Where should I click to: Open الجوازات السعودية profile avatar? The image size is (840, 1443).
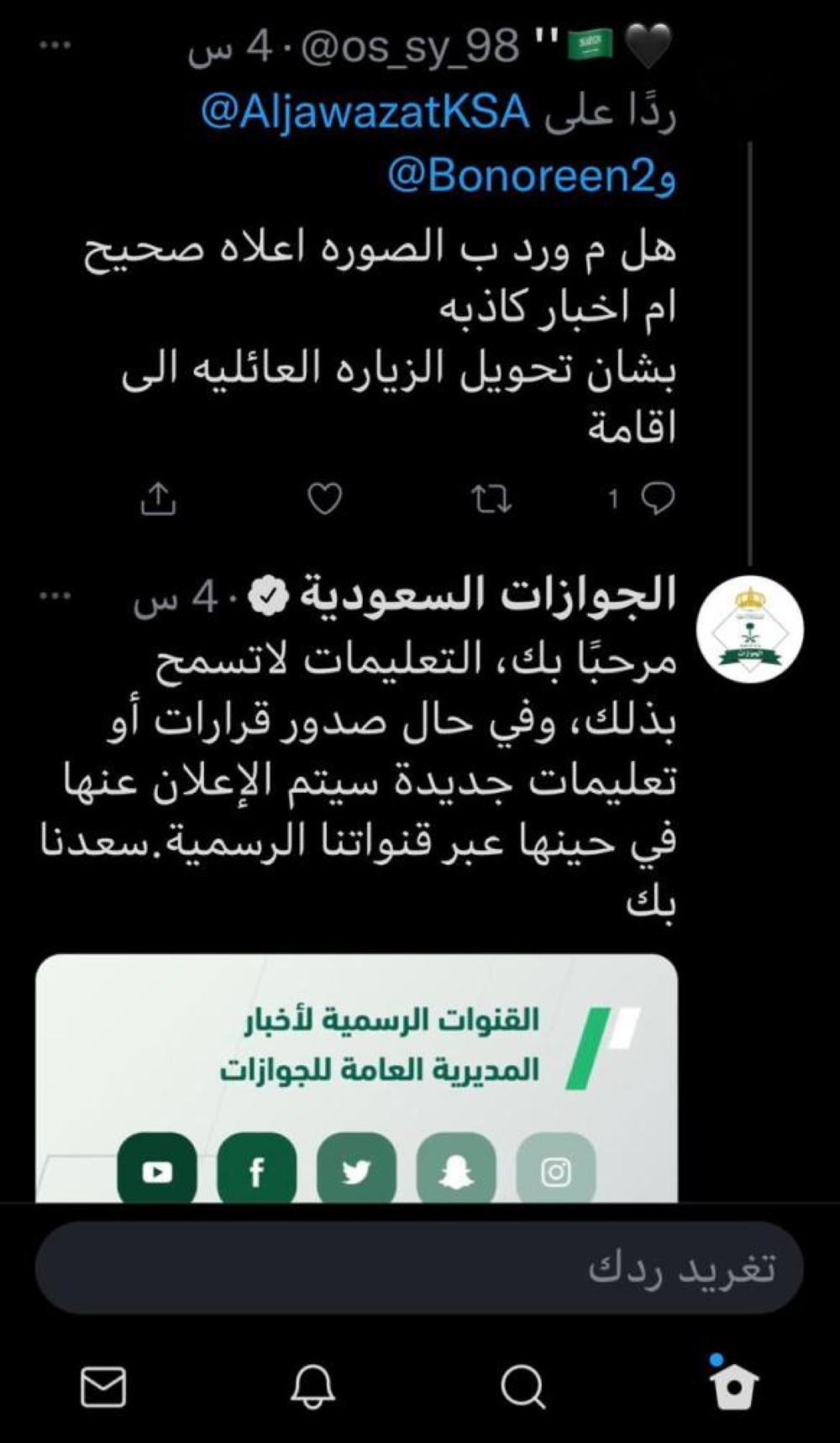point(750,630)
